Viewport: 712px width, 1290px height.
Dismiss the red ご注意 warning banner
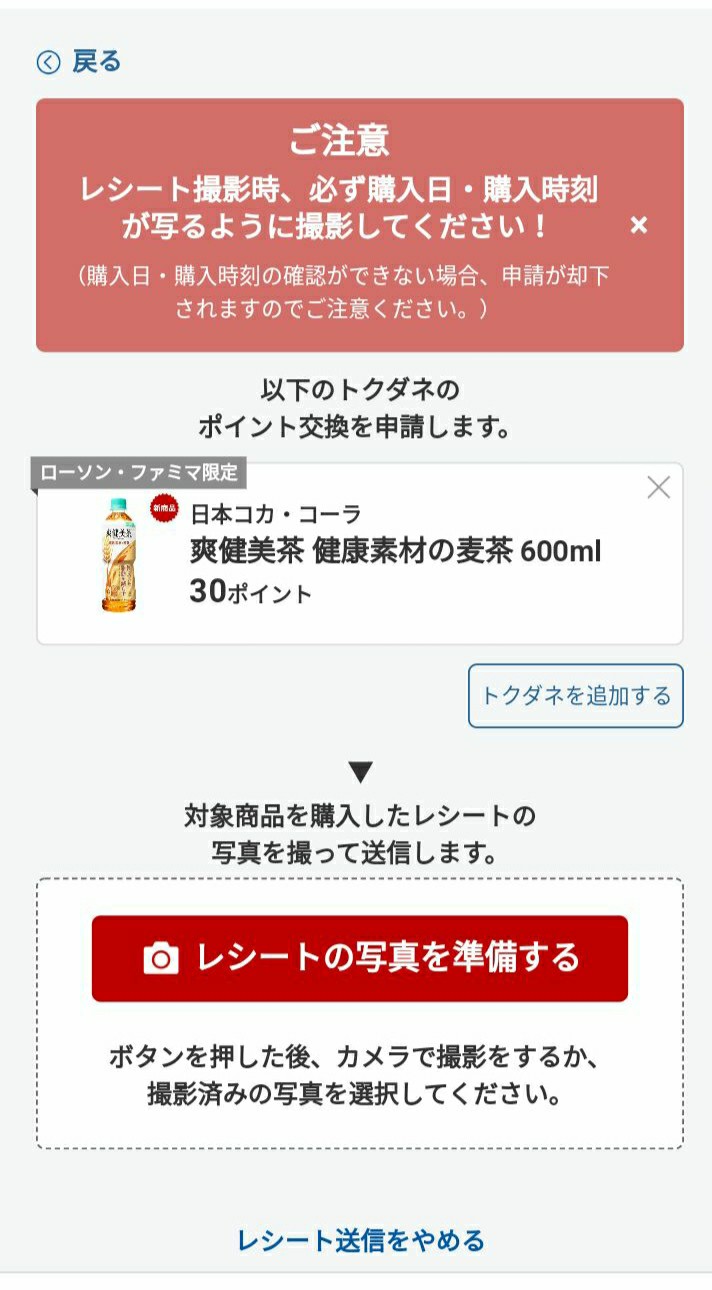(x=639, y=226)
